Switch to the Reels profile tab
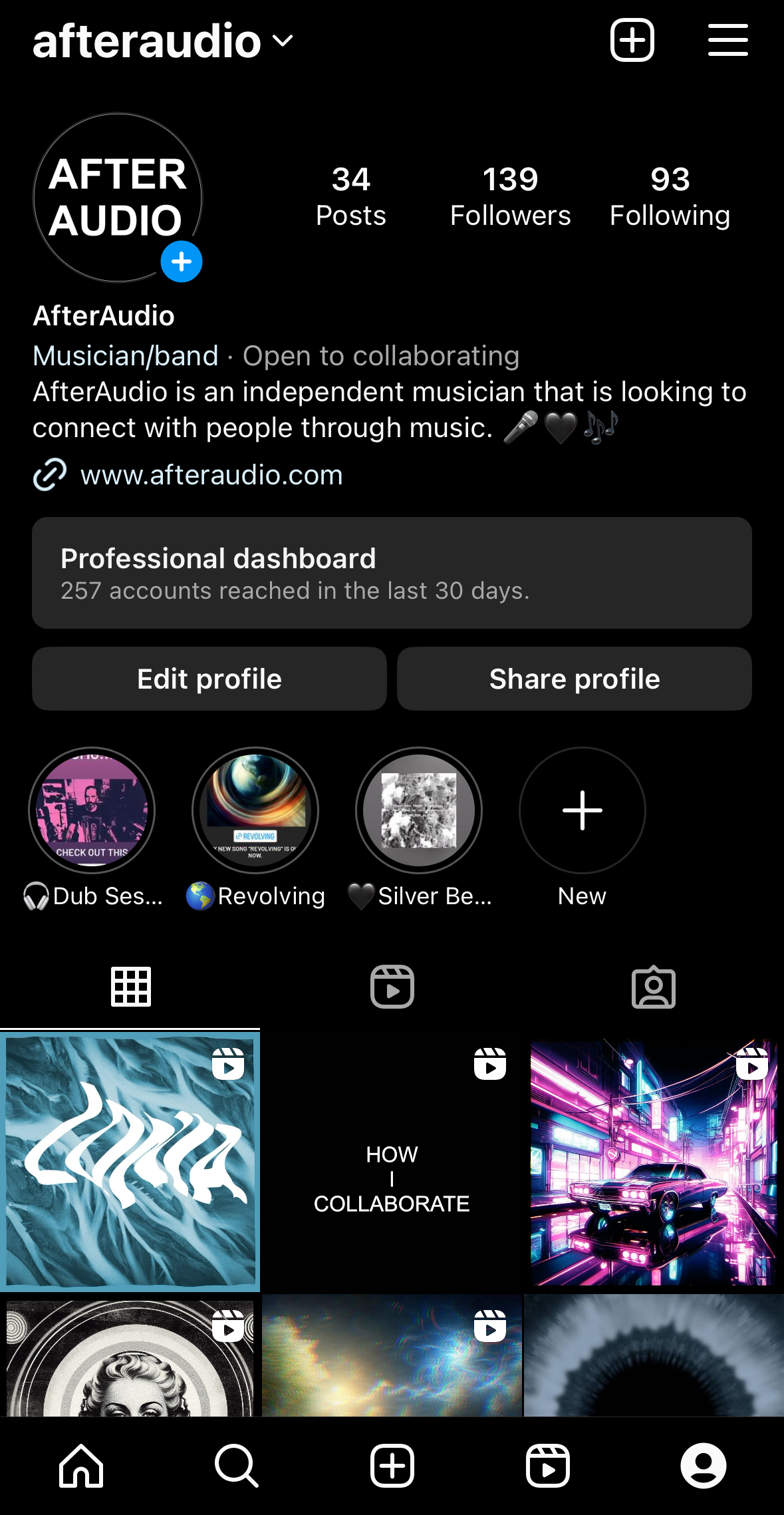The image size is (784, 1515). coord(392,987)
